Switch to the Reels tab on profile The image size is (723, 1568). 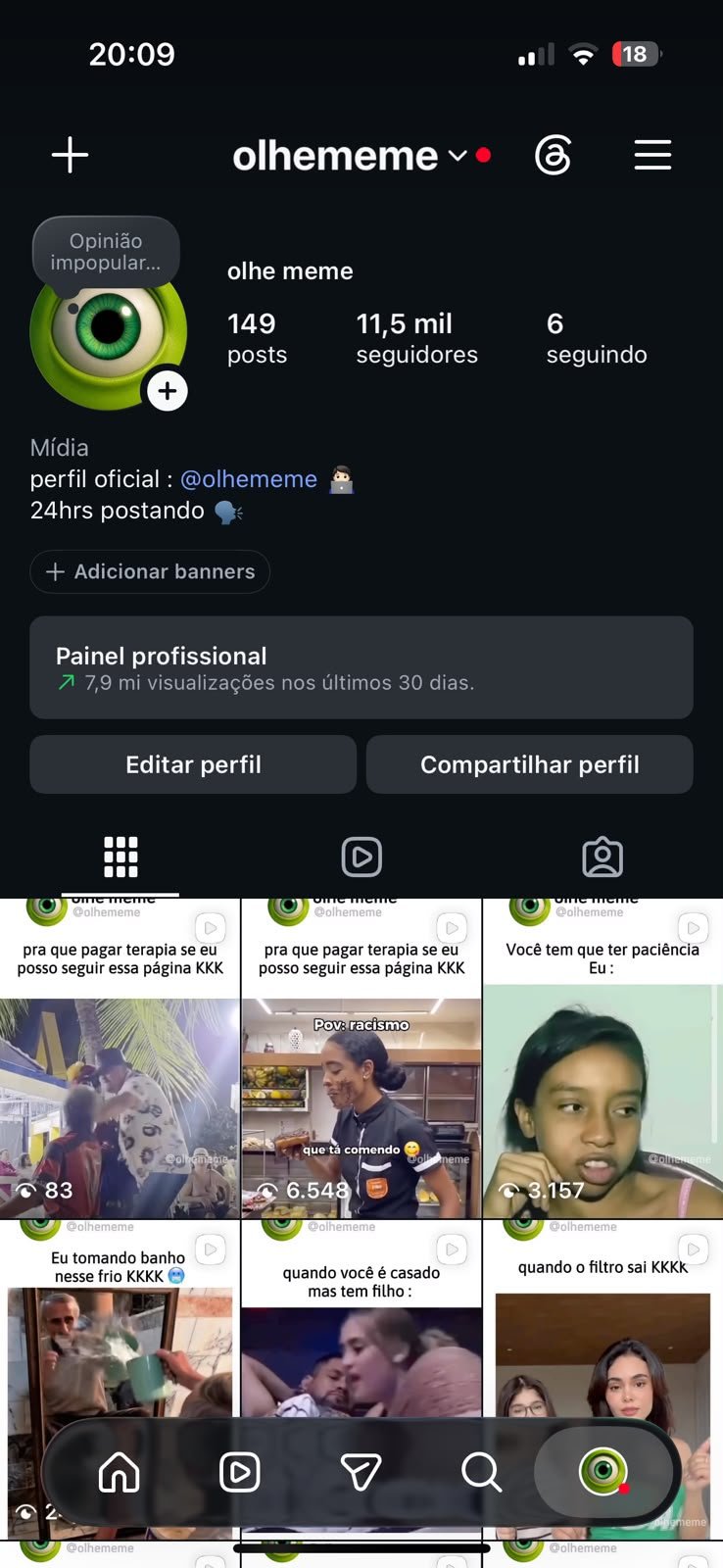coord(361,857)
